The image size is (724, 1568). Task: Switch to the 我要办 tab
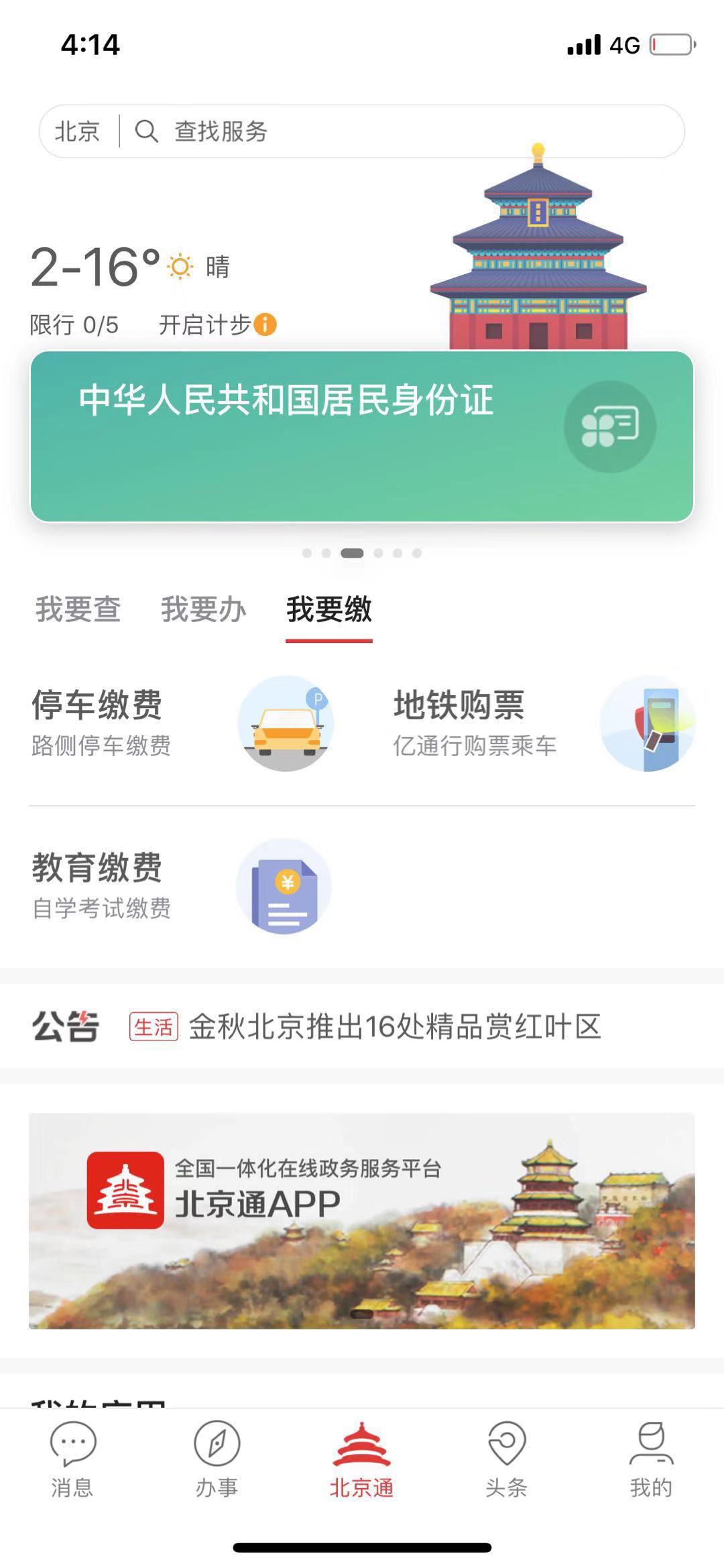pos(204,609)
